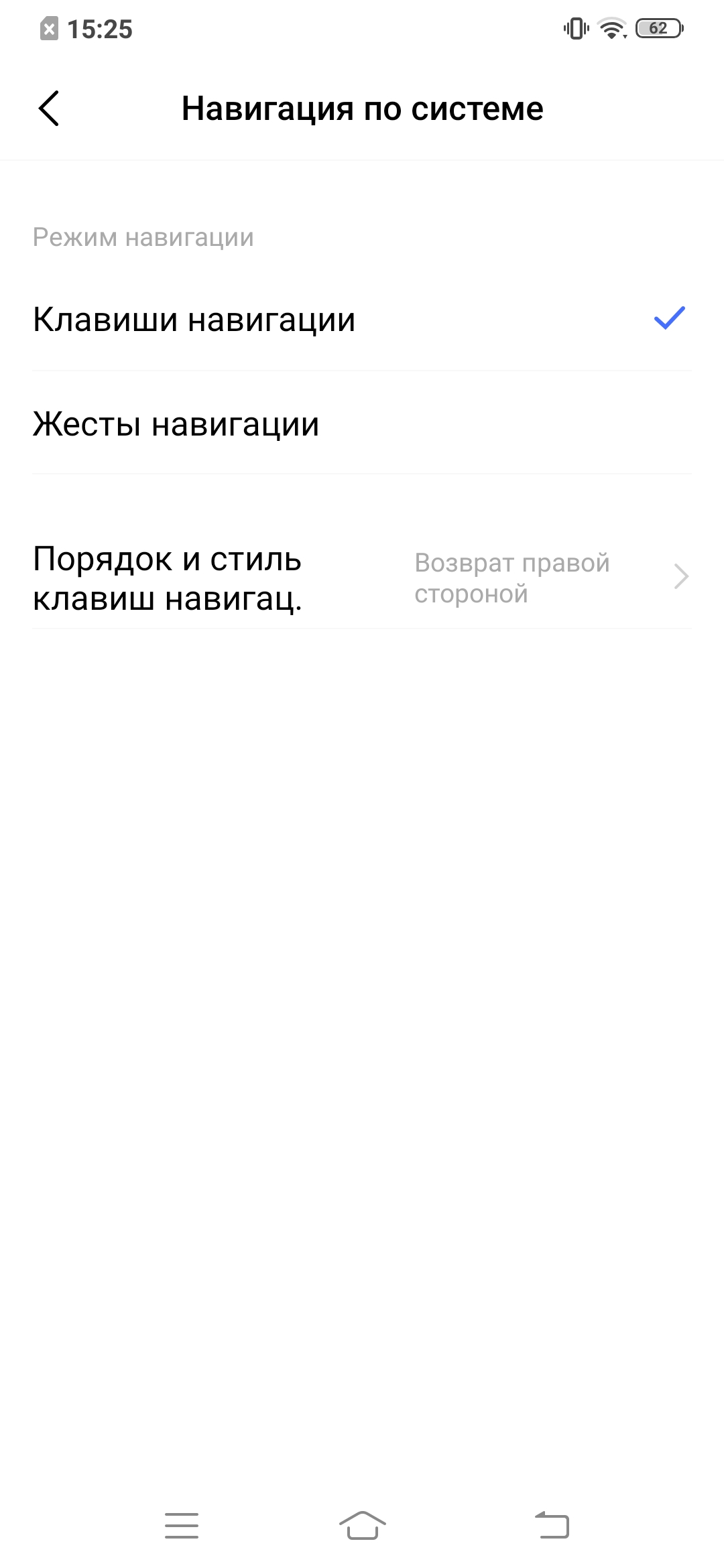Image resolution: width=724 pixels, height=1568 pixels.
Task: Open recent apps menu button
Action: click(x=182, y=1526)
